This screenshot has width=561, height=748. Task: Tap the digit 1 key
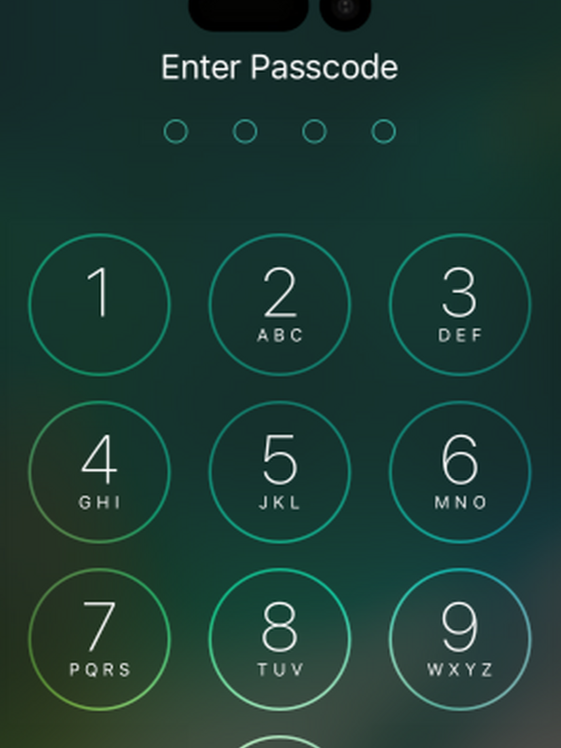(100, 305)
